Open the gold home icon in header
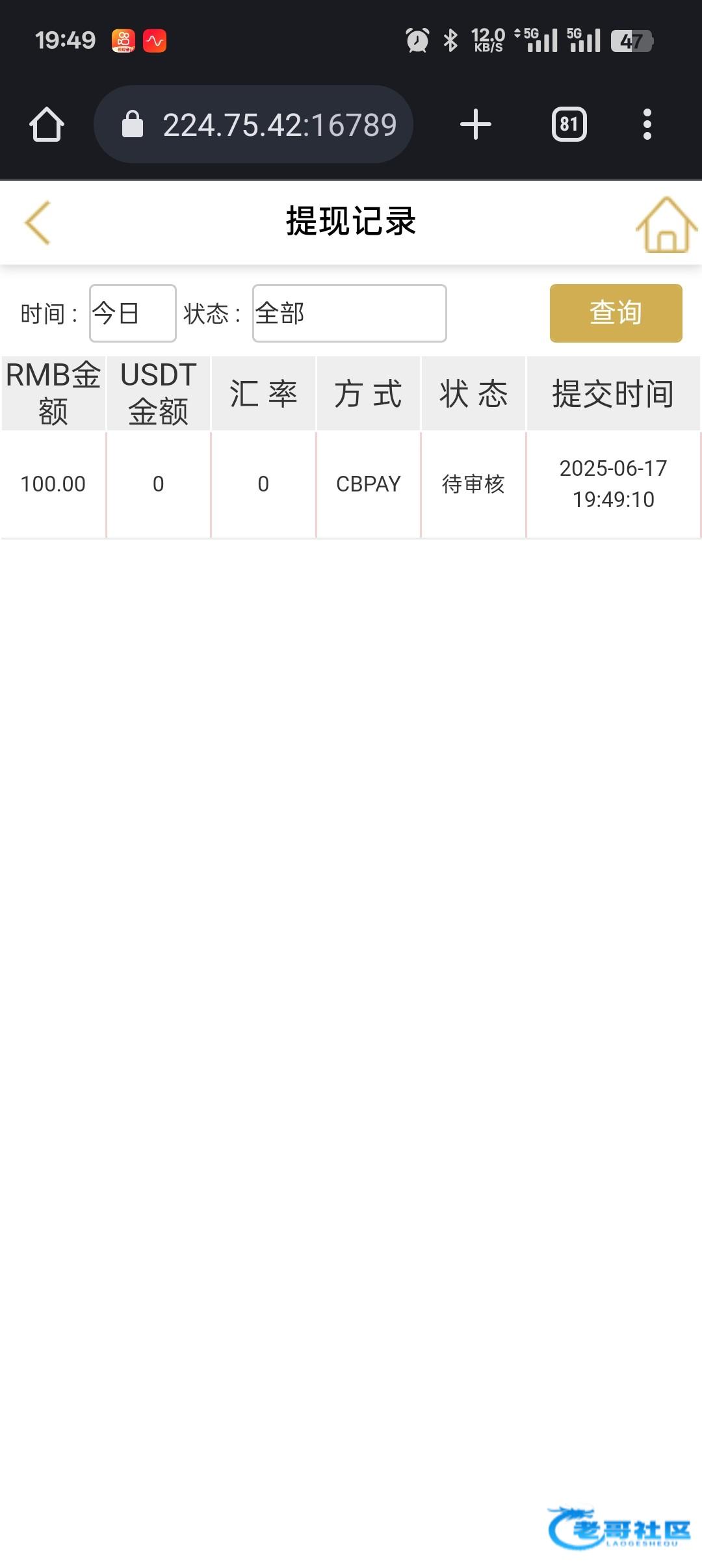 pyautogui.click(x=666, y=224)
